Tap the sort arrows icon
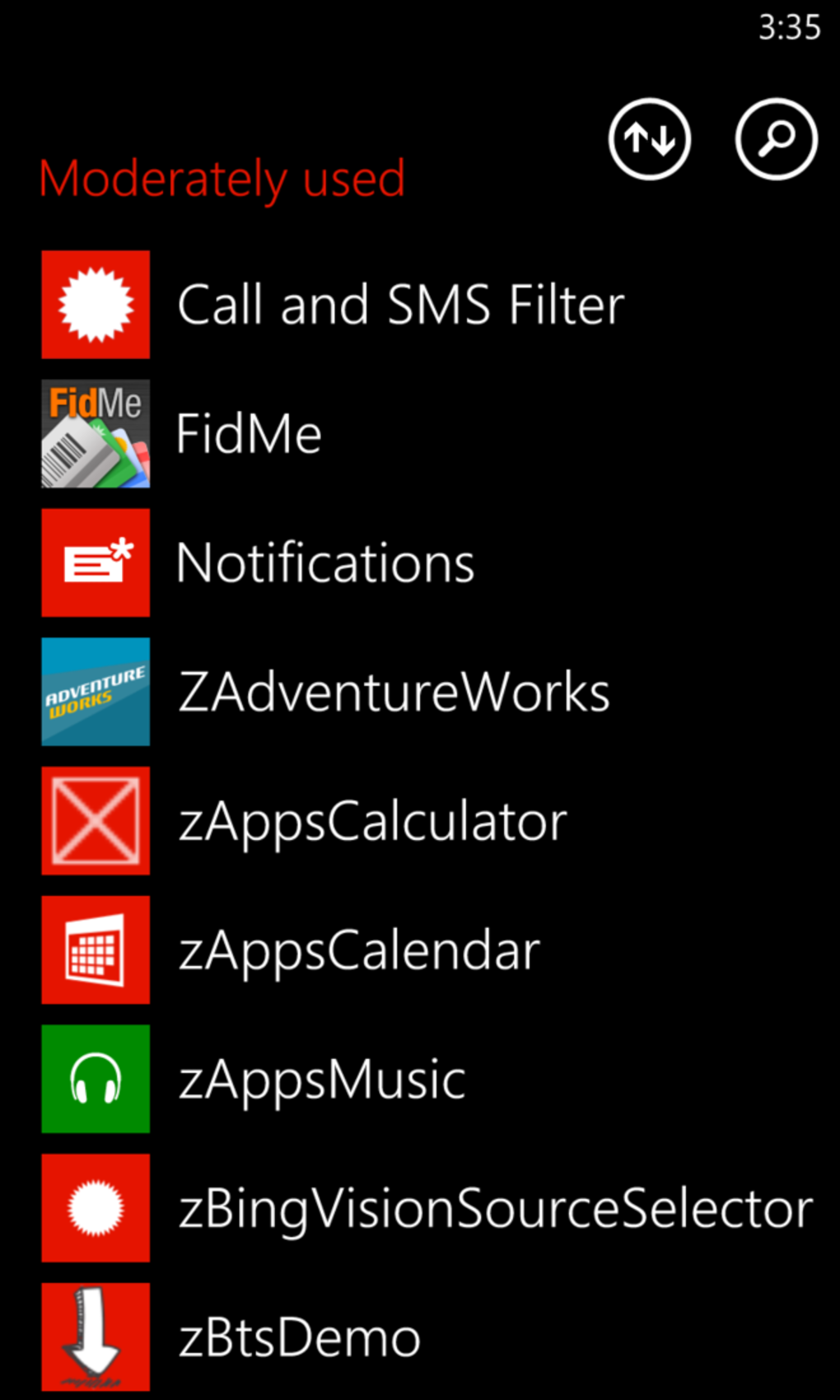Image resolution: width=840 pixels, height=1400 pixels. 649,139
